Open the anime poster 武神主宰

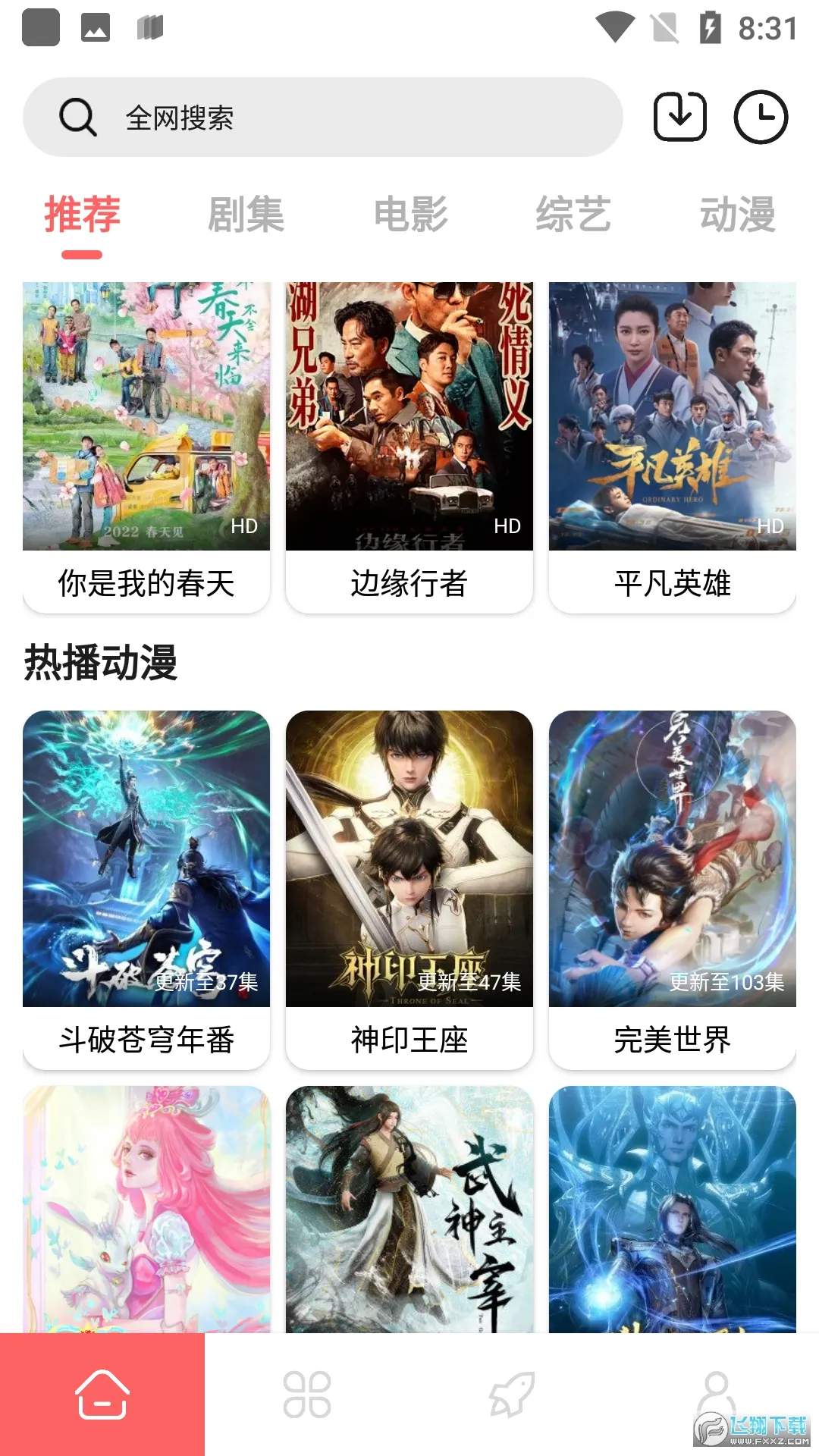pos(409,1209)
